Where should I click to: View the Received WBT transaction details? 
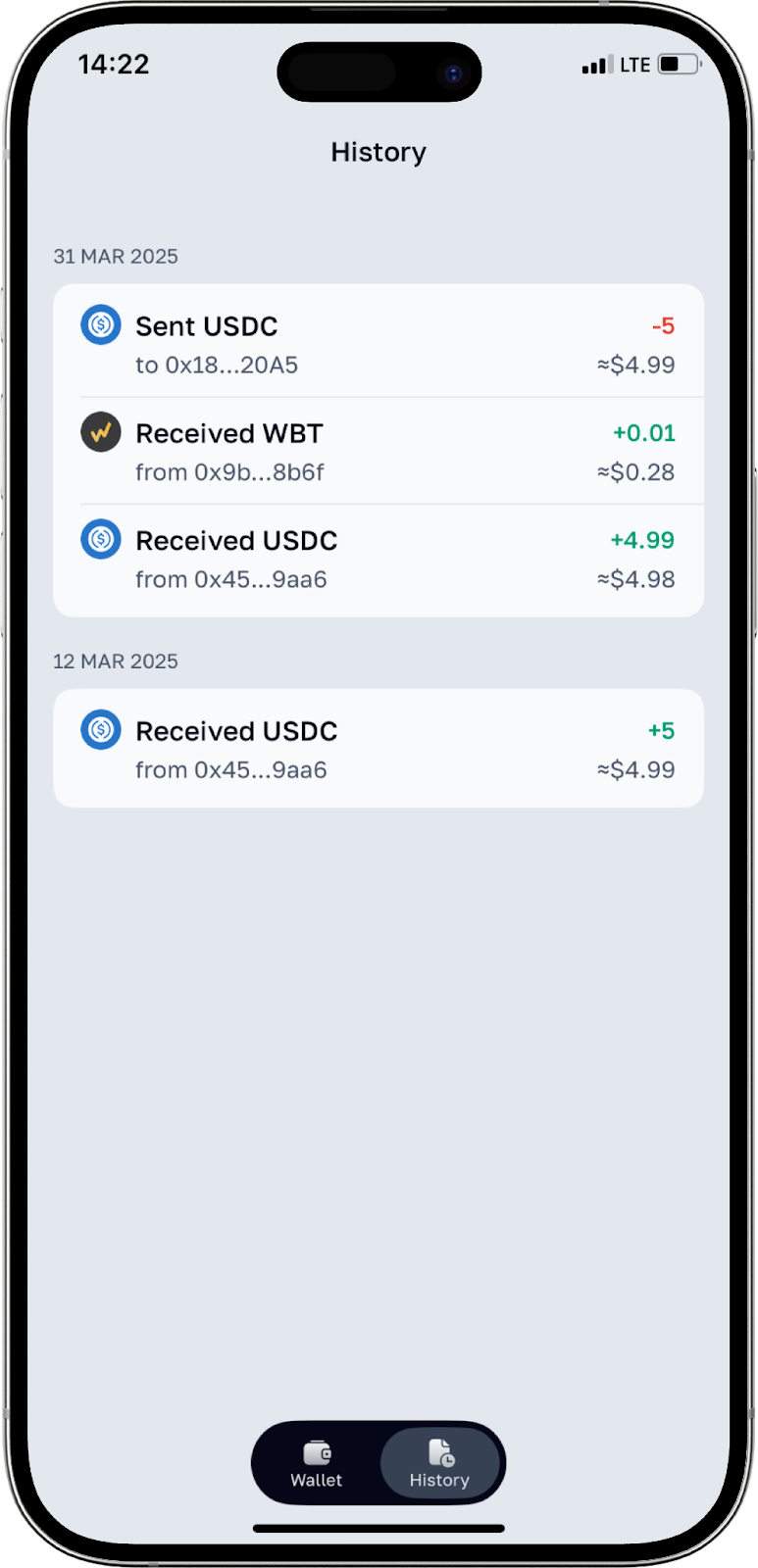[x=378, y=452]
